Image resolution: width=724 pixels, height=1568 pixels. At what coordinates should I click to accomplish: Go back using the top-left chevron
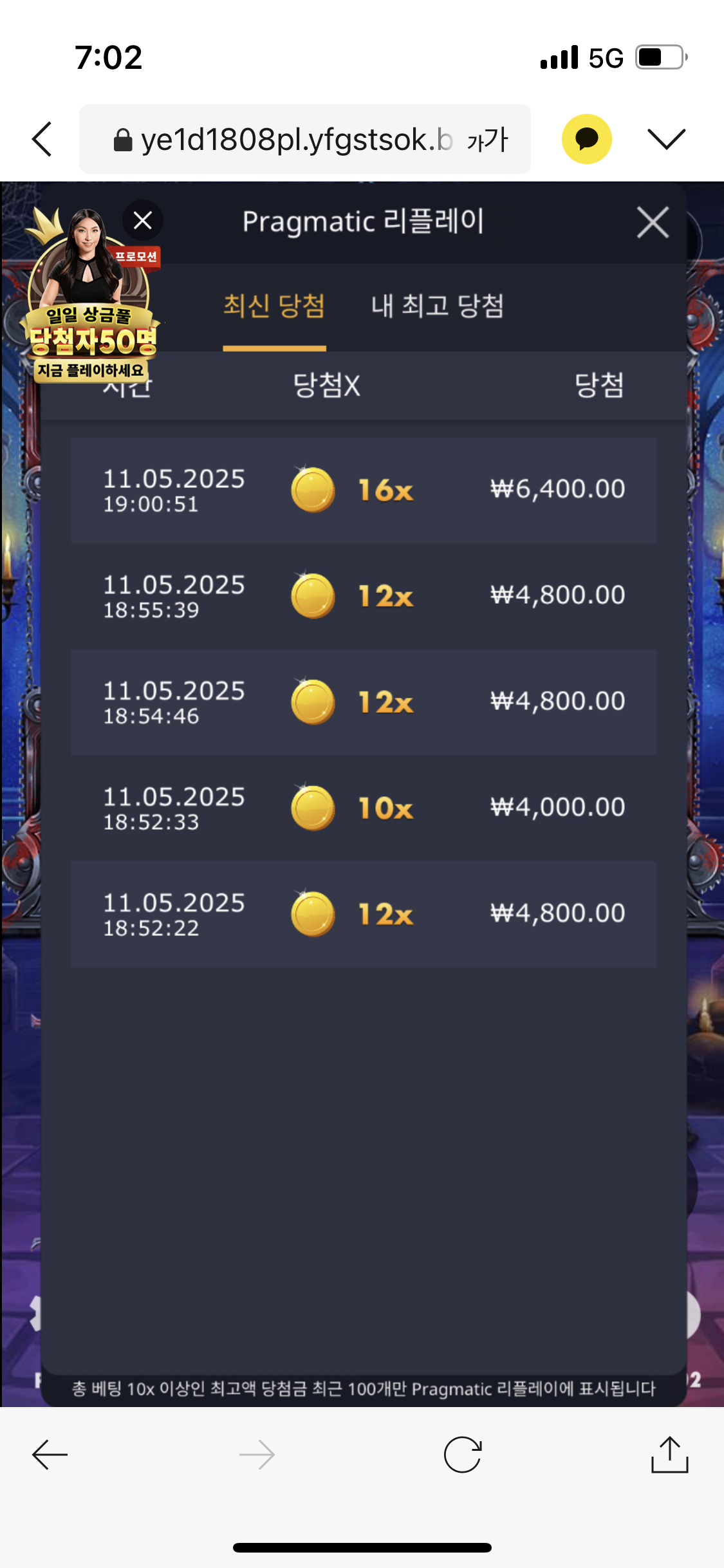click(42, 139)
